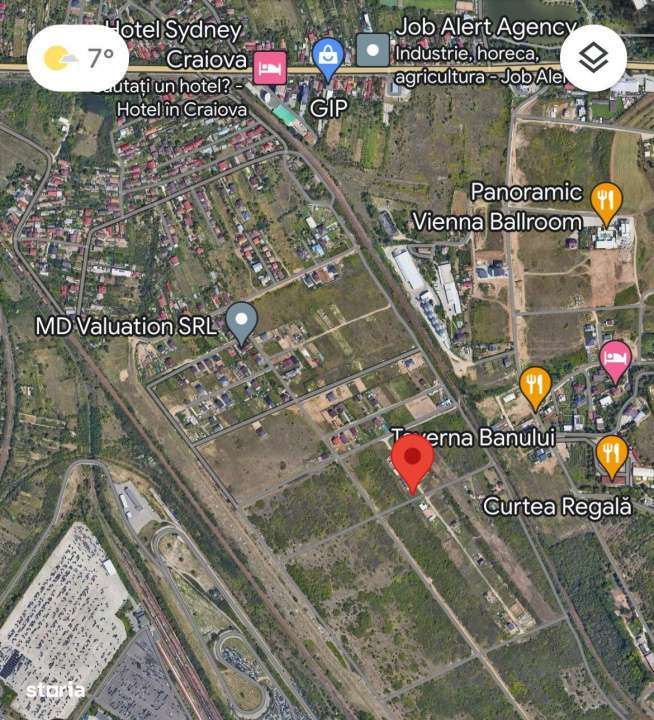The width and height of the screenshot is (654, 720).
Task: Open the map layers selector
Action: (x=593, y=59)
